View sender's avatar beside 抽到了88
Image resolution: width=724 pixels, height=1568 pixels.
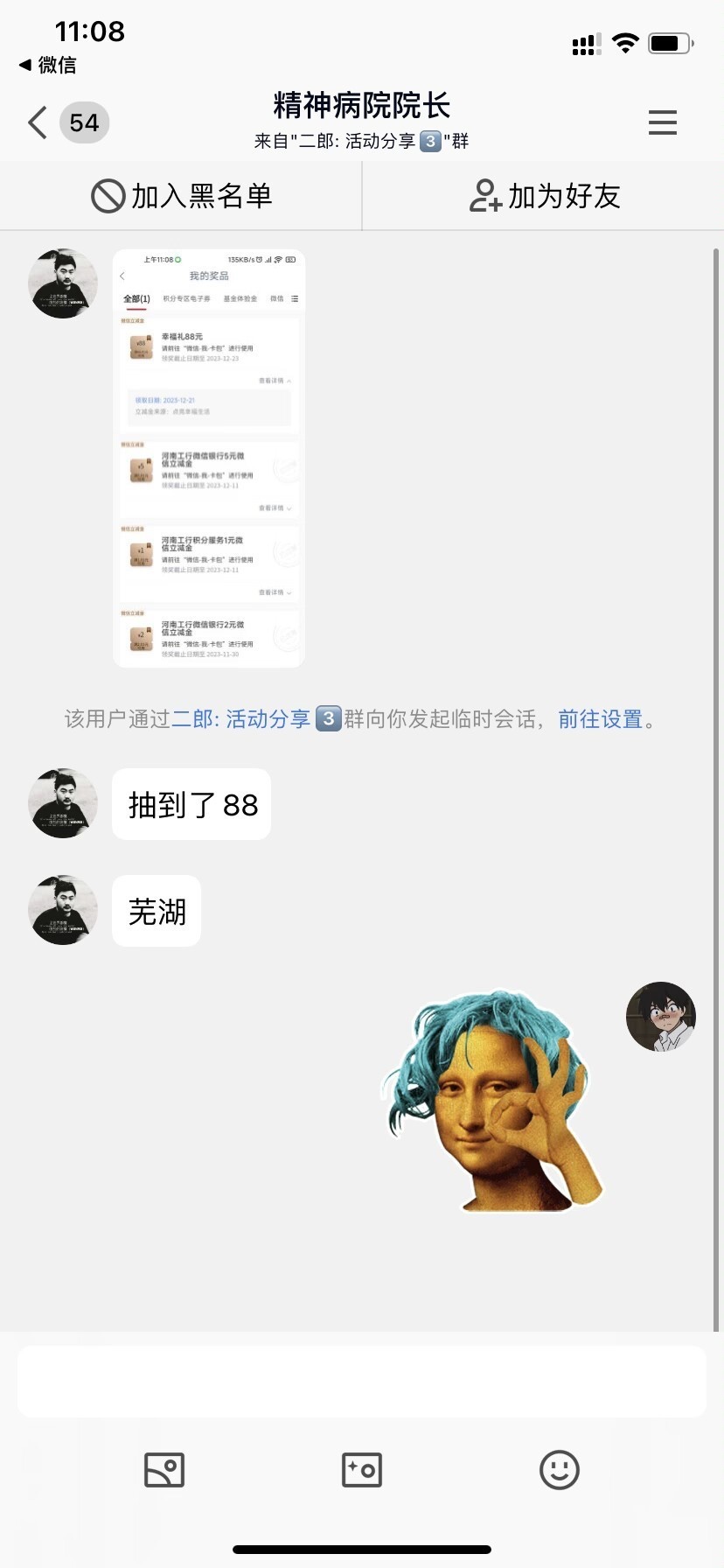pyautogui.click(x=63, y=803)
